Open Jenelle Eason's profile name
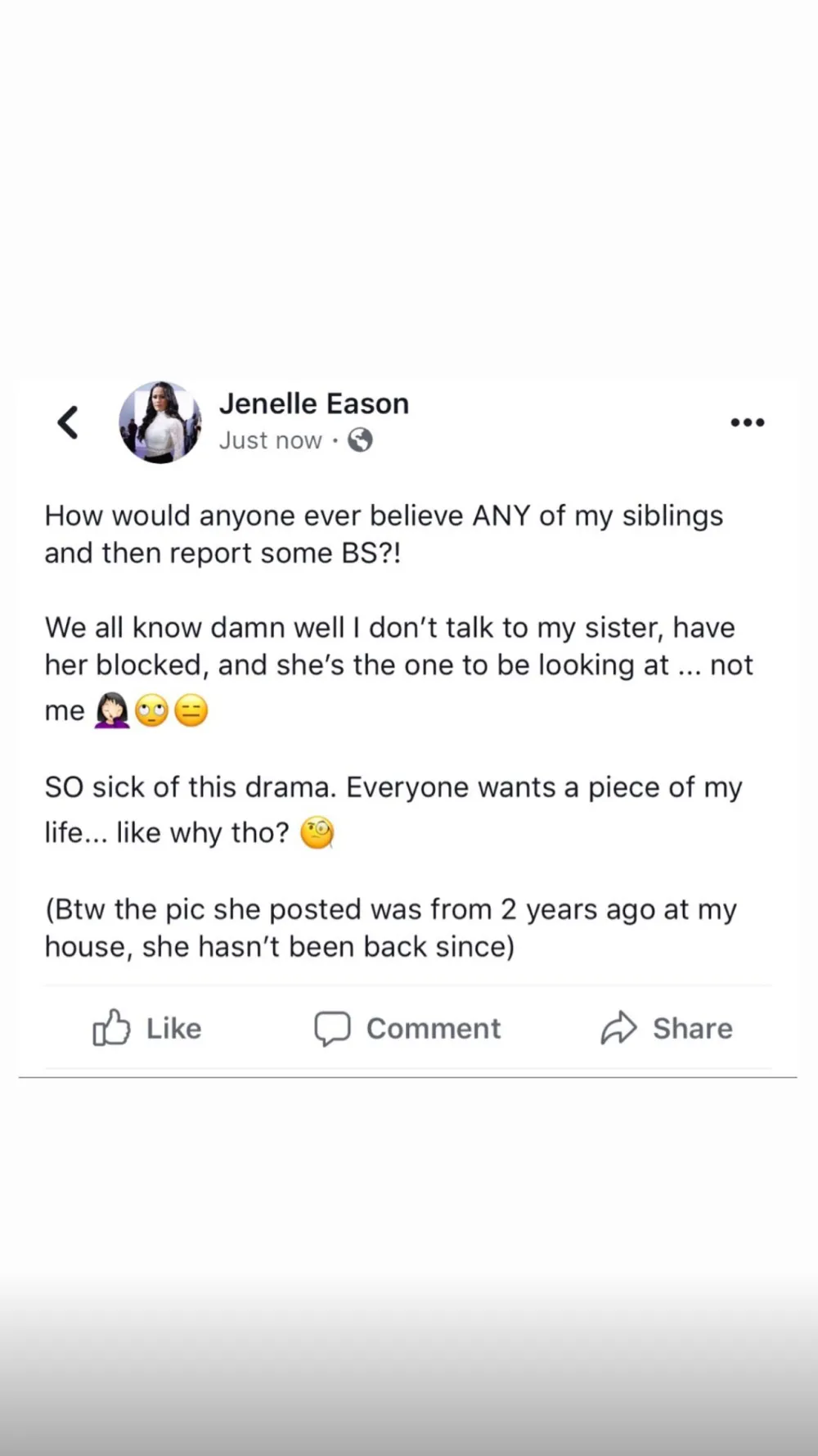Screen dimensions: 818x1456 click(314, 403)
